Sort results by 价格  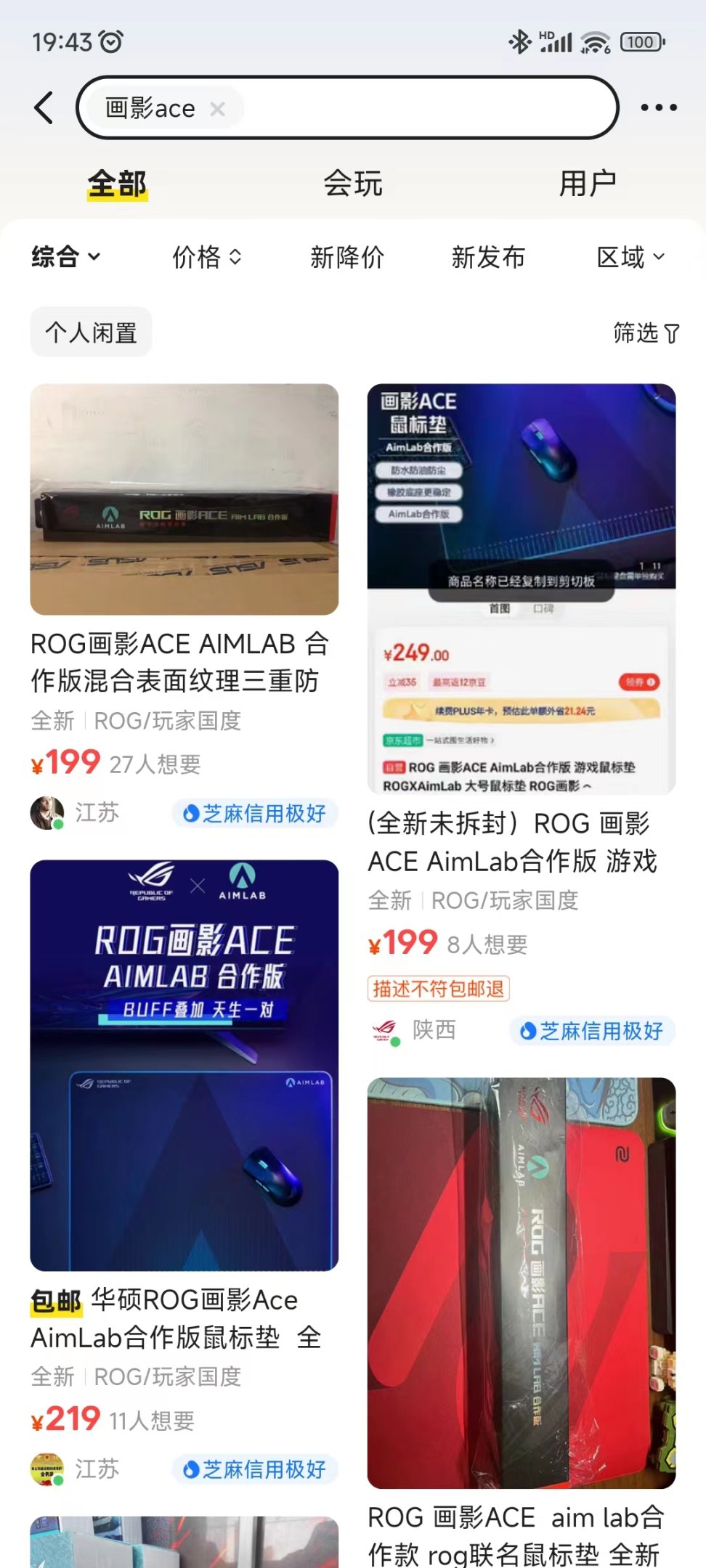click(x=206, y=257)
